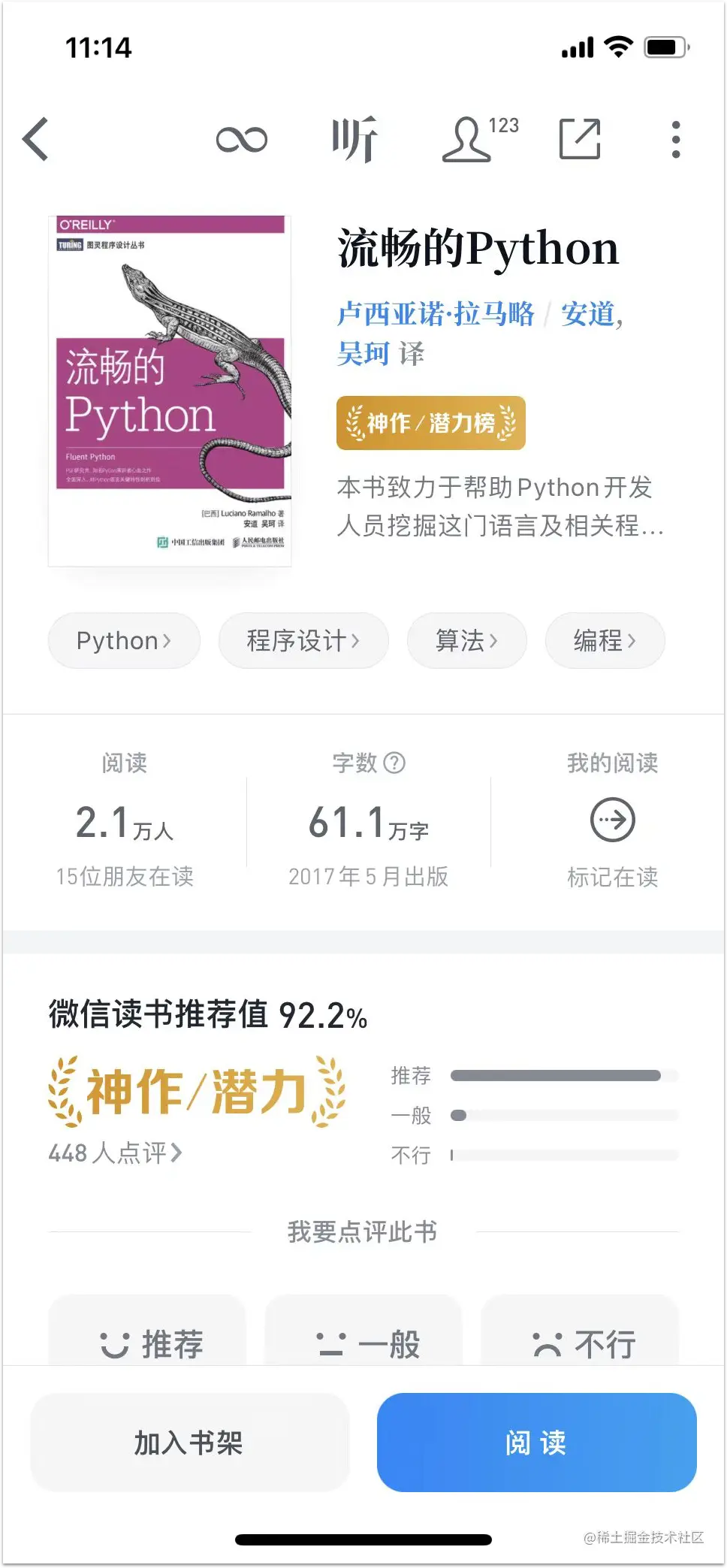Open the word count help question icon
727x1568 pixels.
coord(394,763)
